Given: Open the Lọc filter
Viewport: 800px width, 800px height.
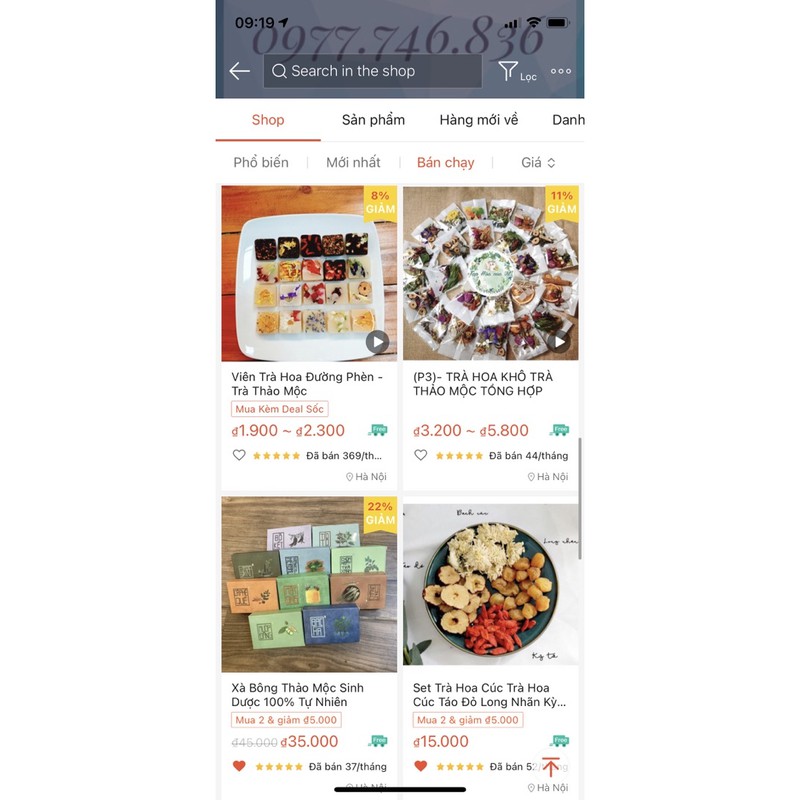Looking at the screenshot, I should pyautogui.click(x=516, y=71).
